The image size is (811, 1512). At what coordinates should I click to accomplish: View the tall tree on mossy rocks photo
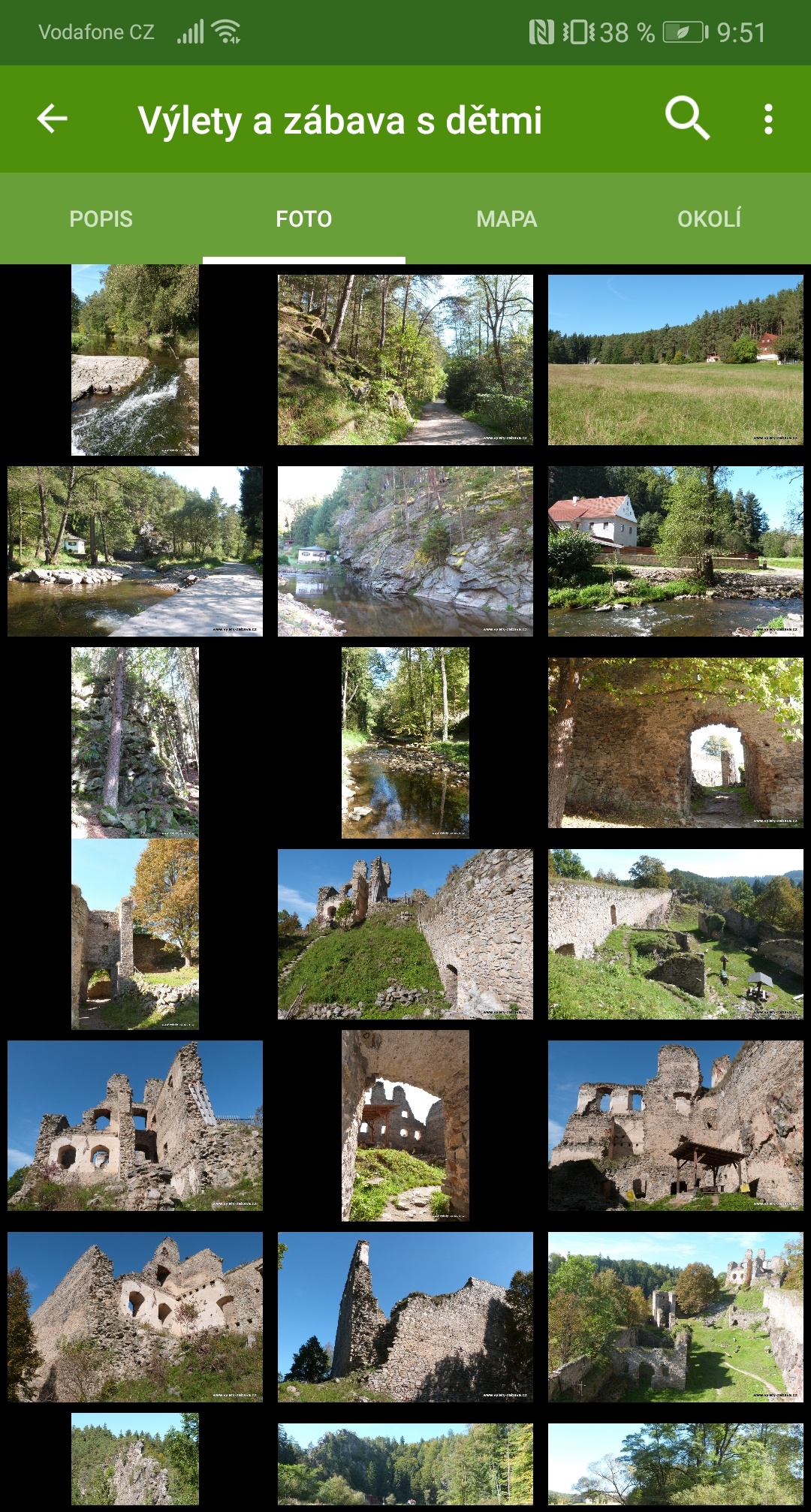(135, 742)
